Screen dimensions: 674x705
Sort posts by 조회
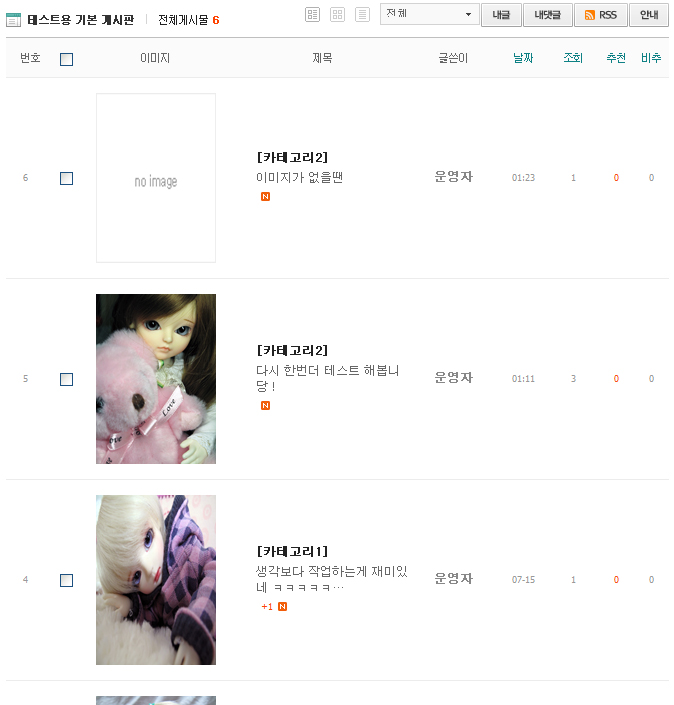pyautogui.click(x=573, y=58)
